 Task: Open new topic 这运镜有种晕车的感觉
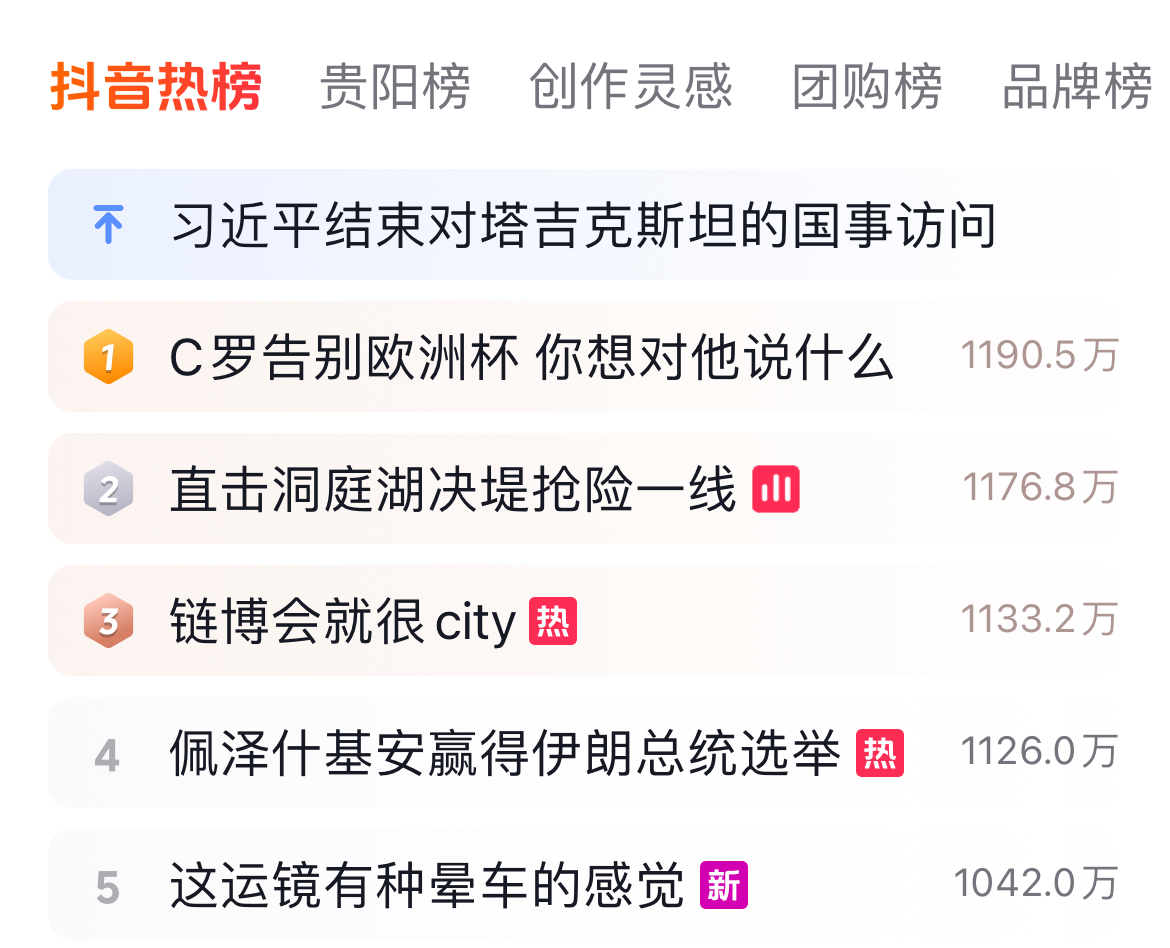427,885
